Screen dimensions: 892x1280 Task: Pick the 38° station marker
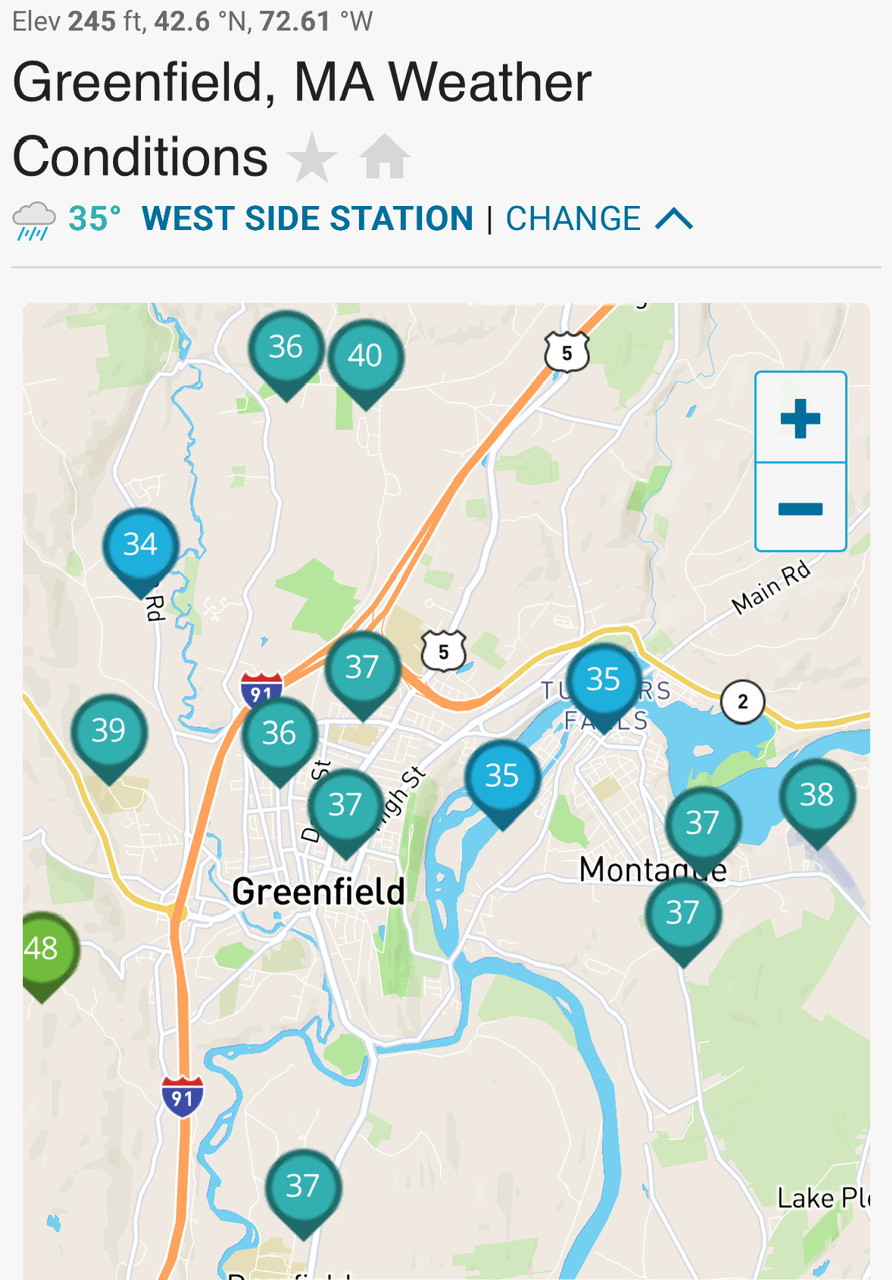pyautogui.click(x=817, y=796)
